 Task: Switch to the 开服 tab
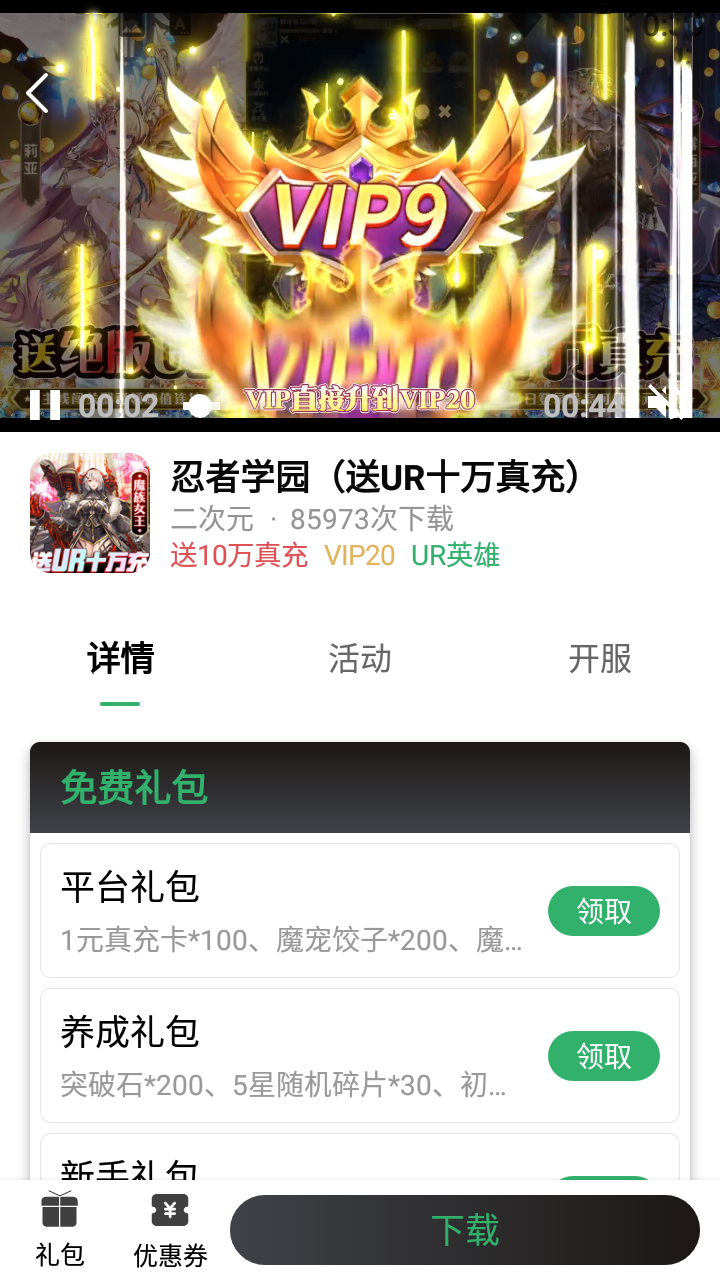[600, 660]
